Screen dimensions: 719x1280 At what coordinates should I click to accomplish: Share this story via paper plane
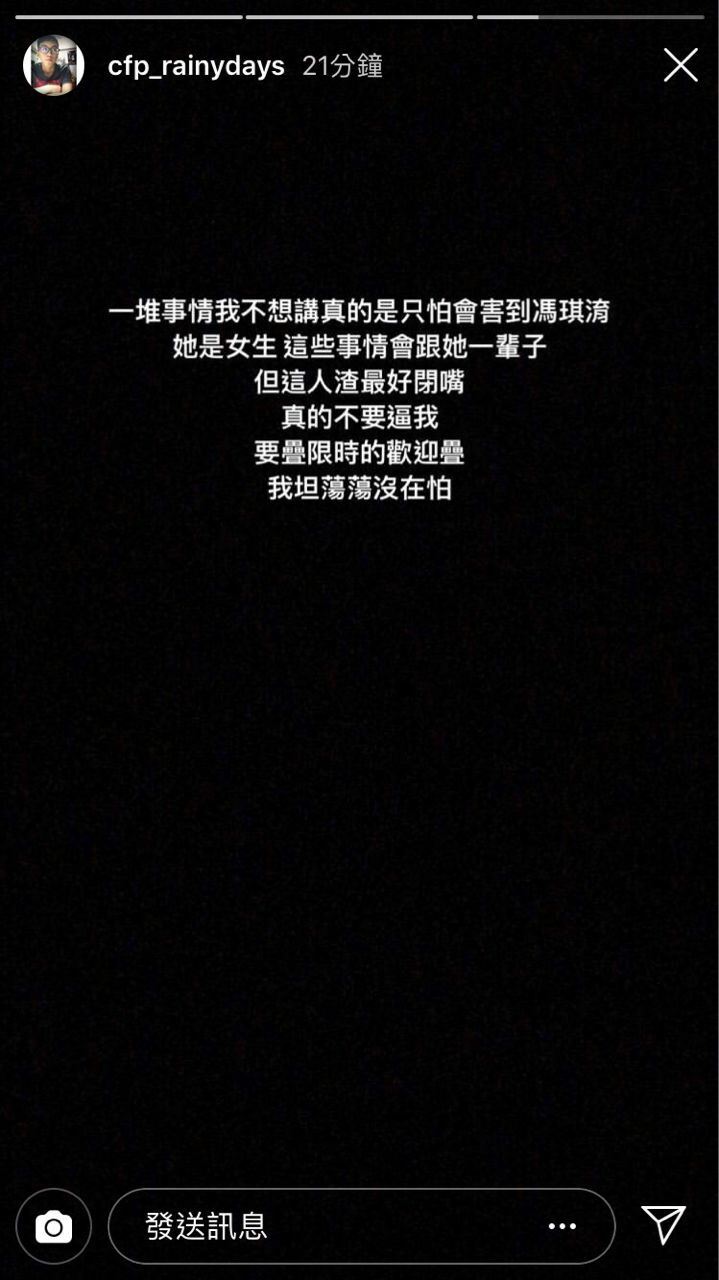(664, 1225)
